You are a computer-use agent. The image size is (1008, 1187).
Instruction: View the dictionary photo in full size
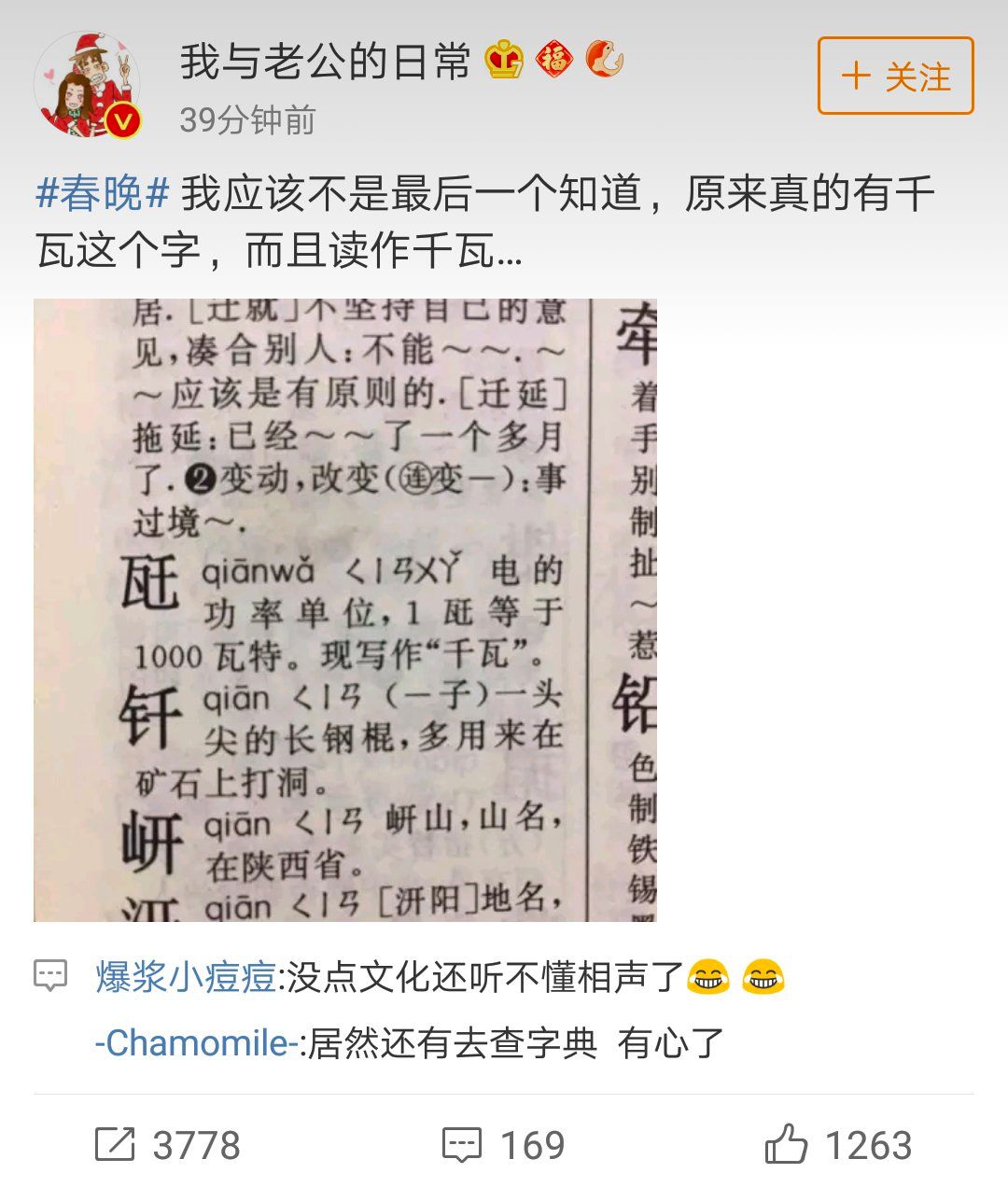click(x=345, y=610)
